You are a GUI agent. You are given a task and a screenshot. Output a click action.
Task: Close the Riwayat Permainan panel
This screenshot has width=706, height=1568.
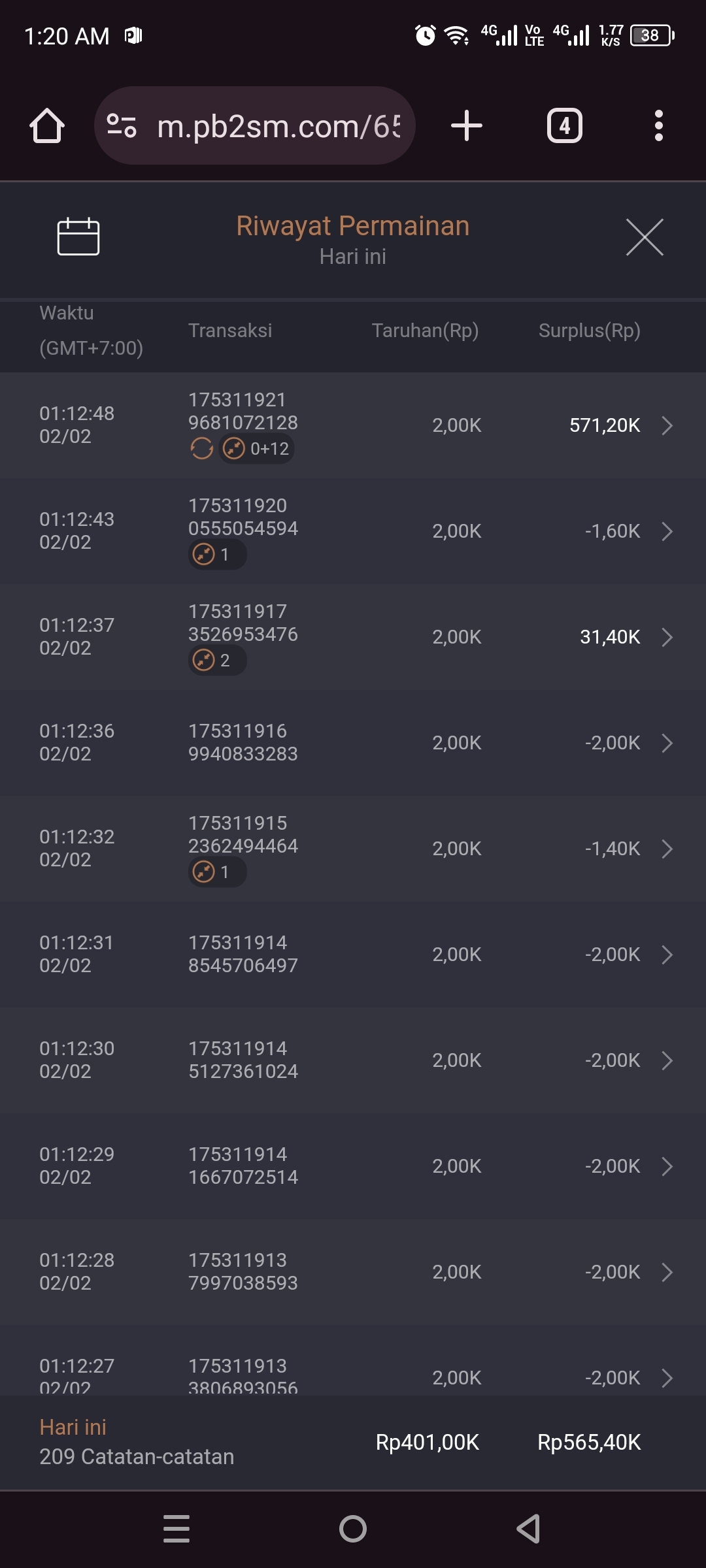[x=645, y=237]
